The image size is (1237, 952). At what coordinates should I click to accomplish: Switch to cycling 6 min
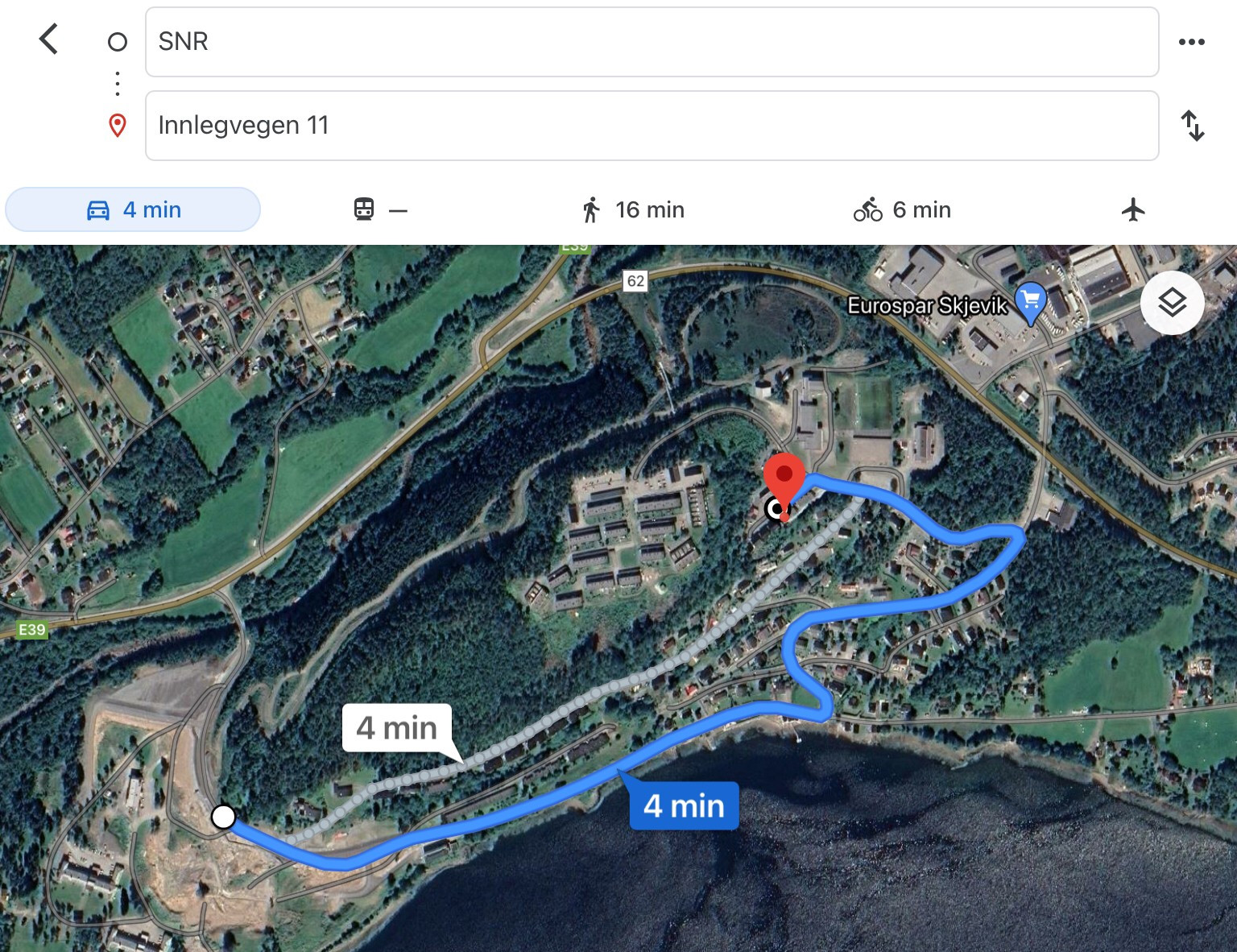902,210
